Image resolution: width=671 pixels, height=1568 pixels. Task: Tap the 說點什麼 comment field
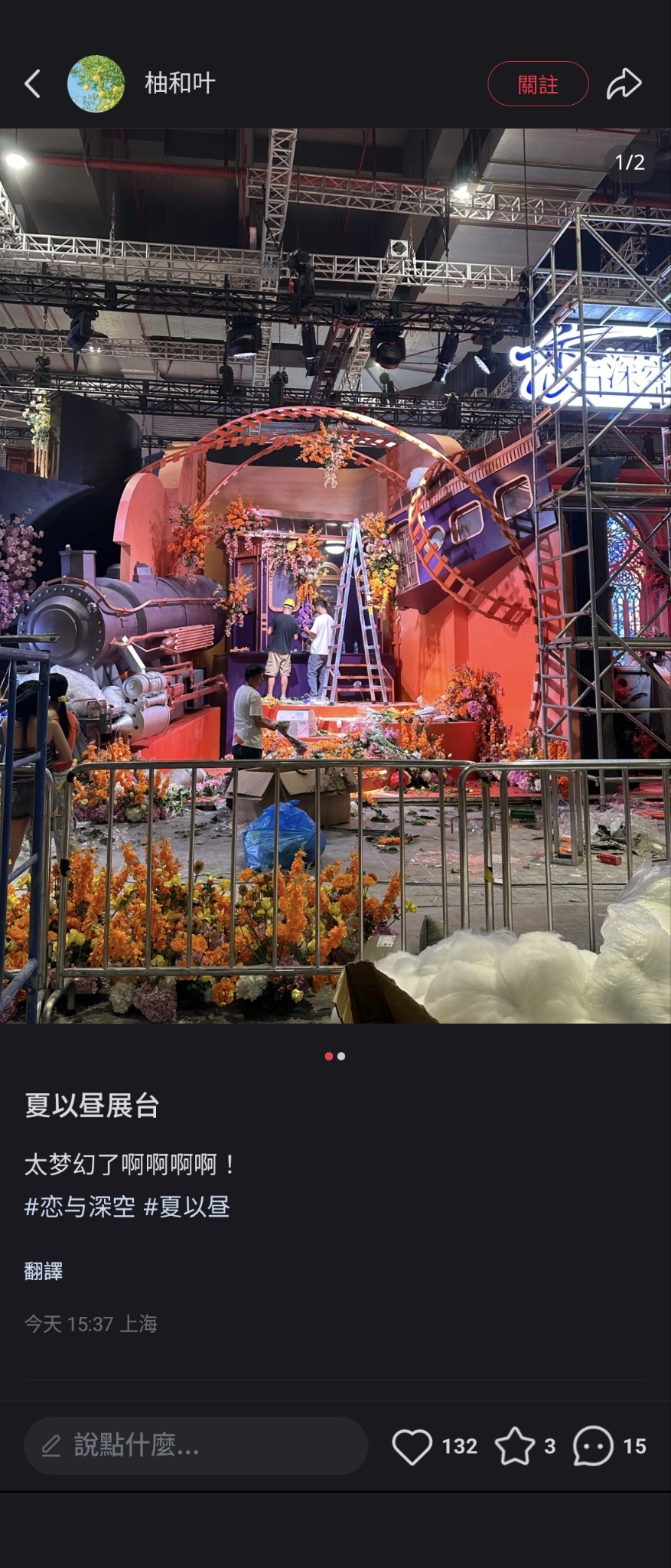point(196,1445)
